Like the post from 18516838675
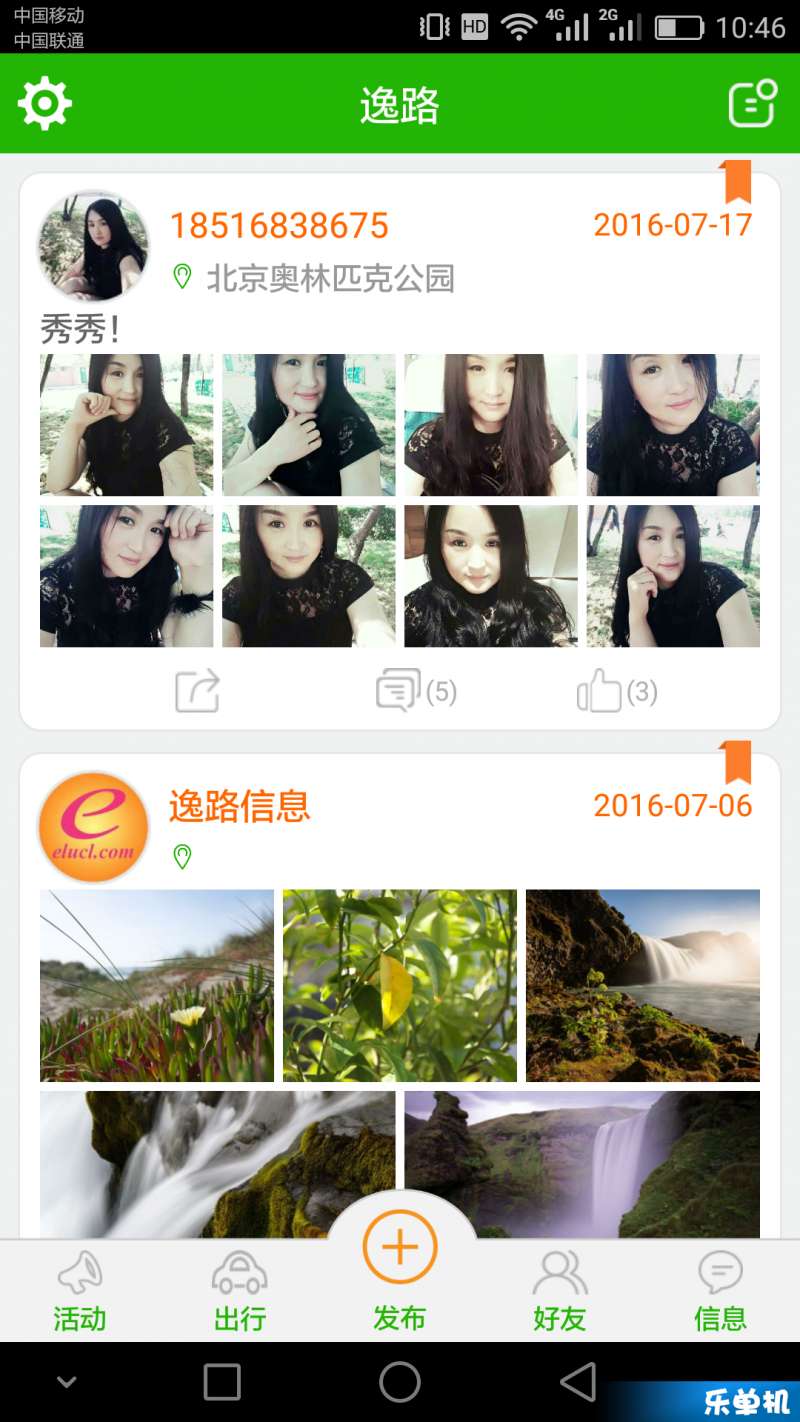The width and height of the screenshot is (800, 1422). (x=617, y=691)
